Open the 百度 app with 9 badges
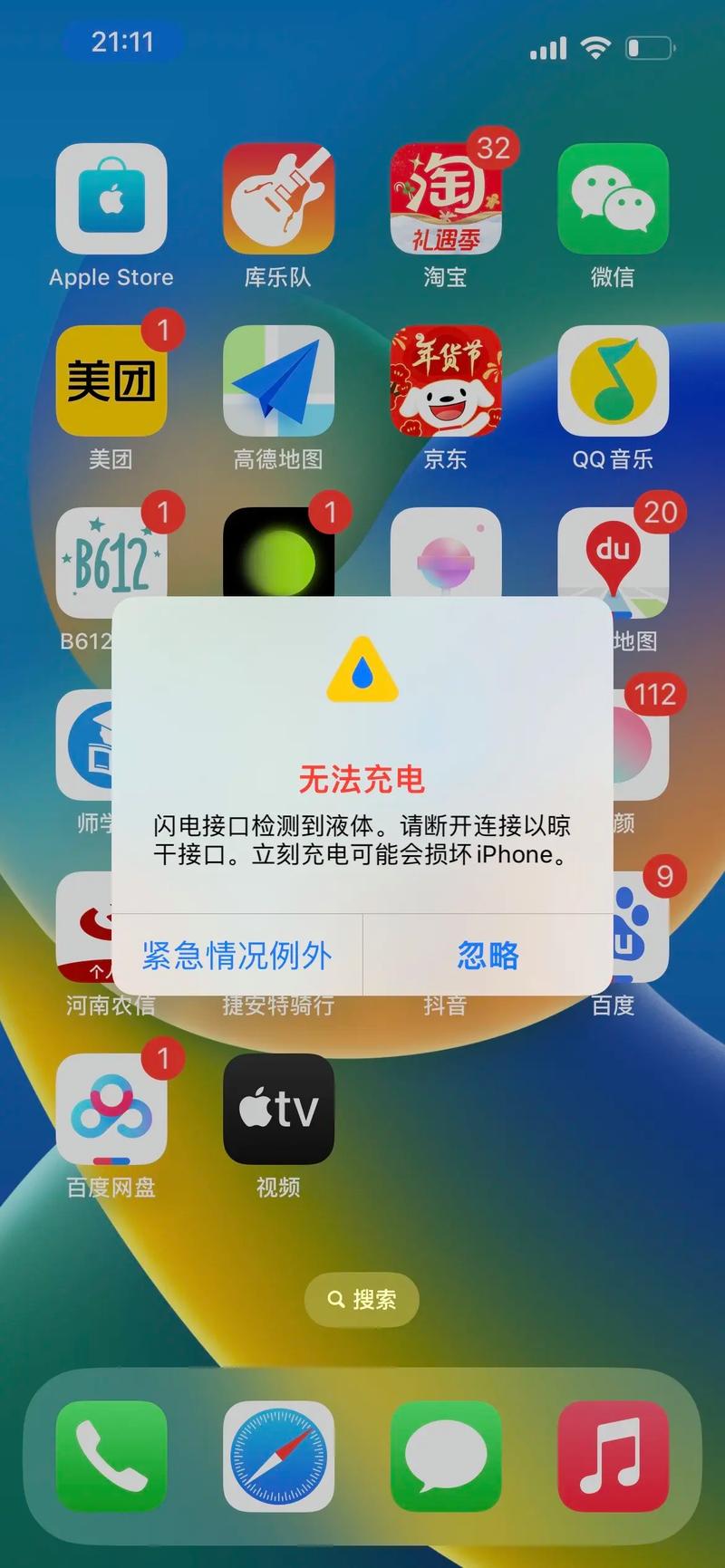This screenshot has width=725, height=1568. [614, 928]
